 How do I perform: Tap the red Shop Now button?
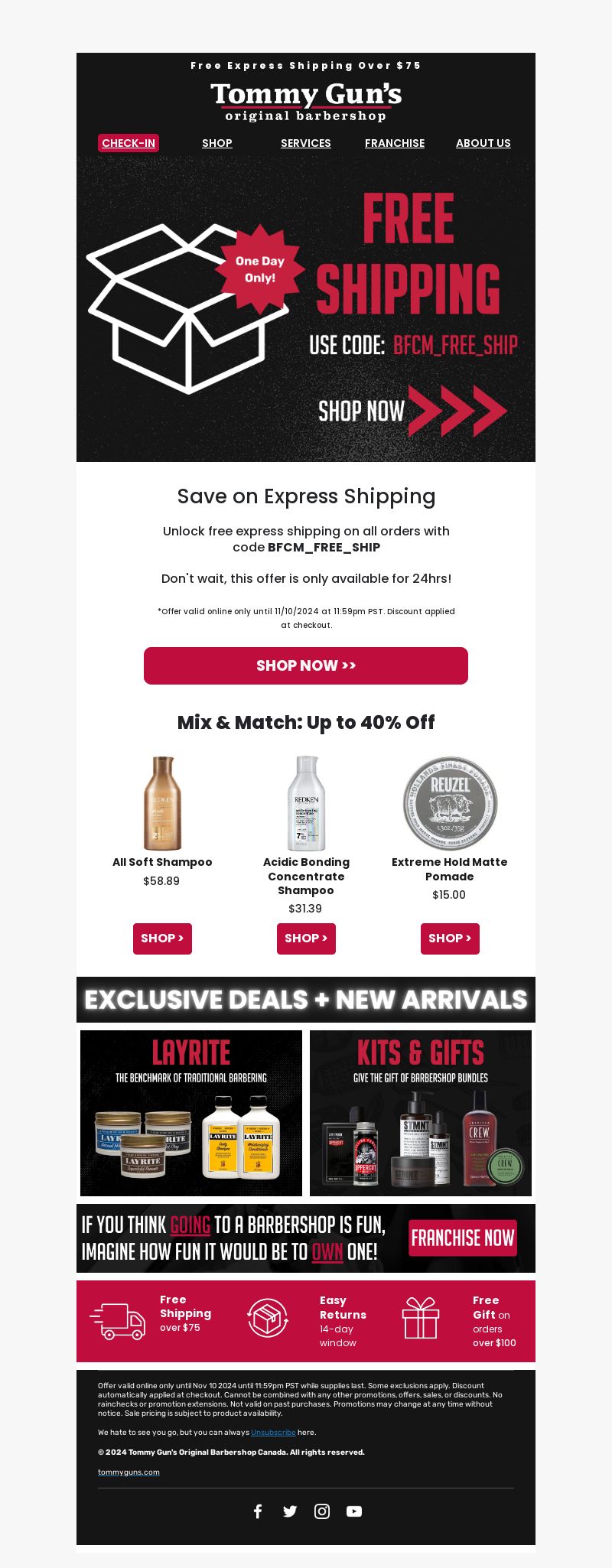click(306, 665)
